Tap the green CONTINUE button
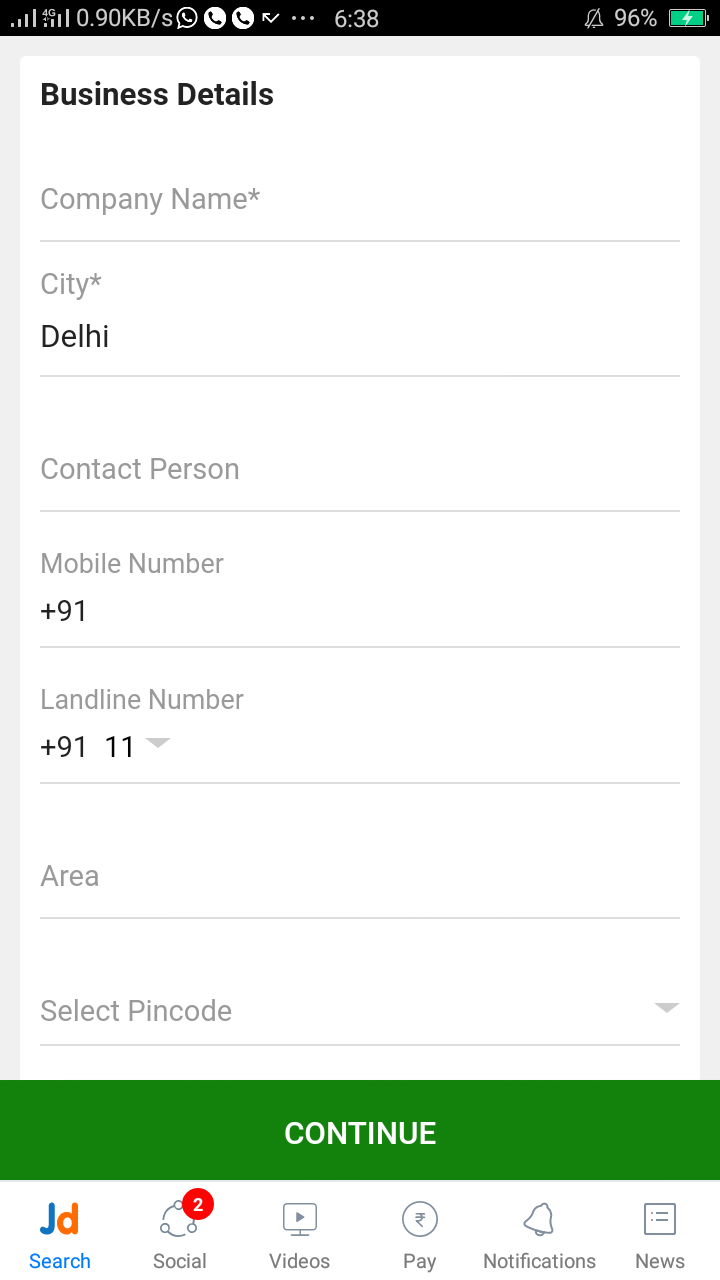 point(360,1132)
